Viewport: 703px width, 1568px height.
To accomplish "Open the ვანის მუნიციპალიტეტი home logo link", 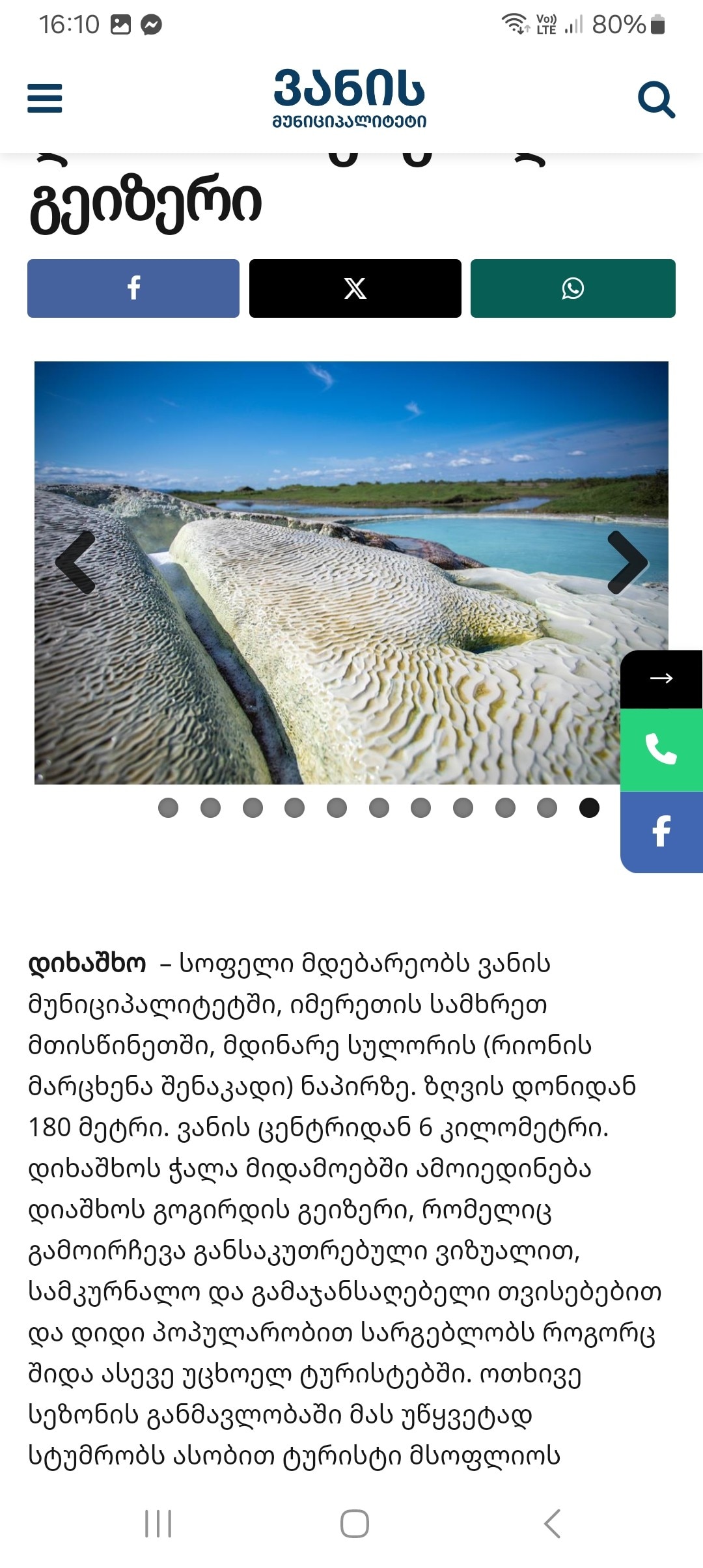I will pos(350,98).
